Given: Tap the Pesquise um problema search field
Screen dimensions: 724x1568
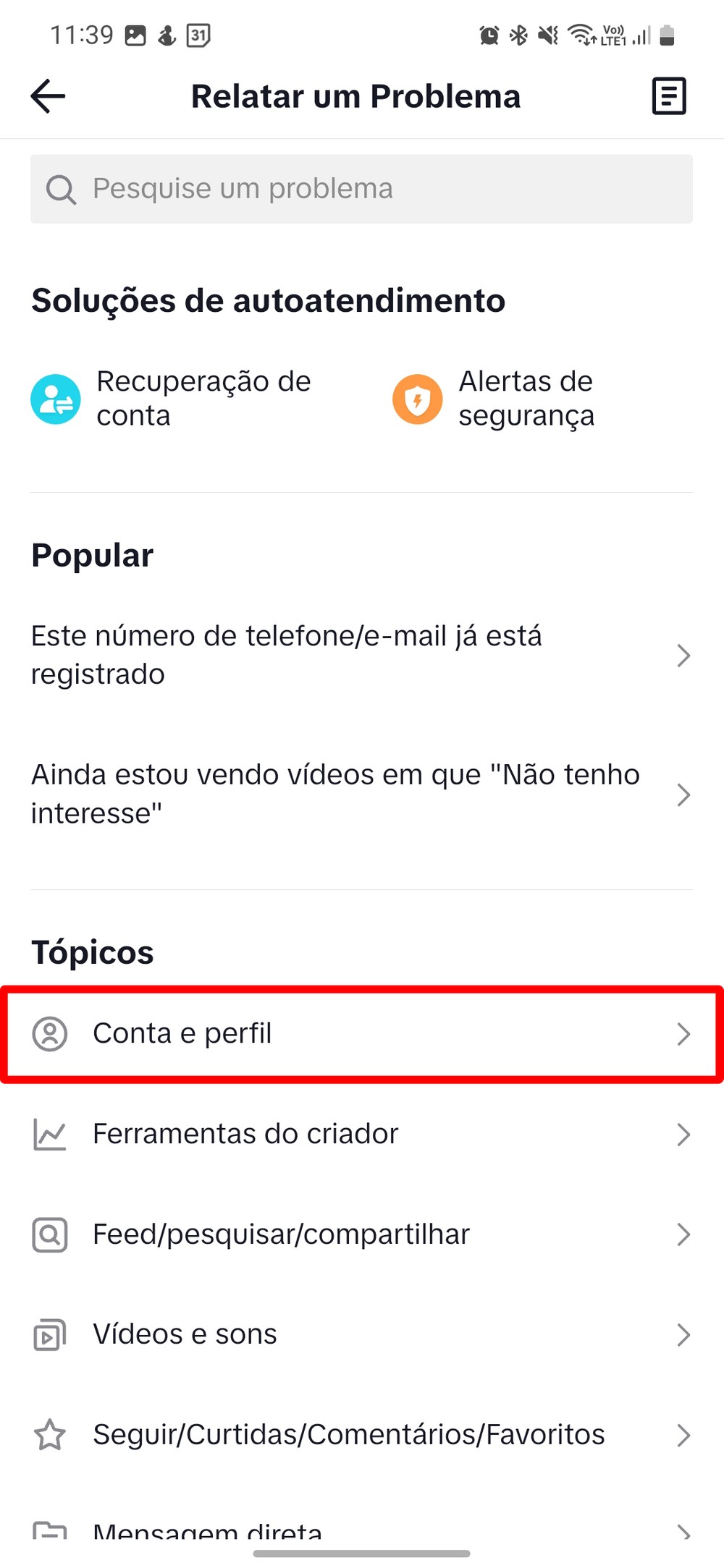Looking at the screenshot, I should [362, 189].
